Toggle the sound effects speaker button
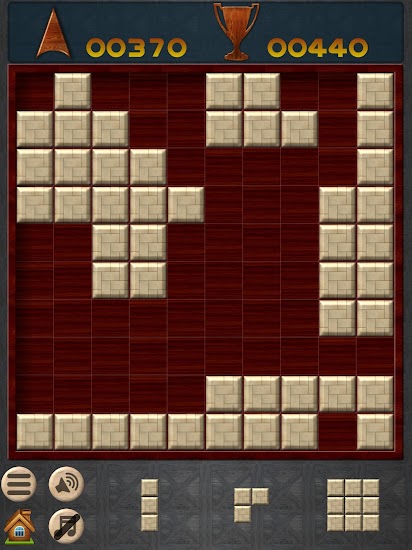This screenshot has height=550, width=412. tap(66, 484)
